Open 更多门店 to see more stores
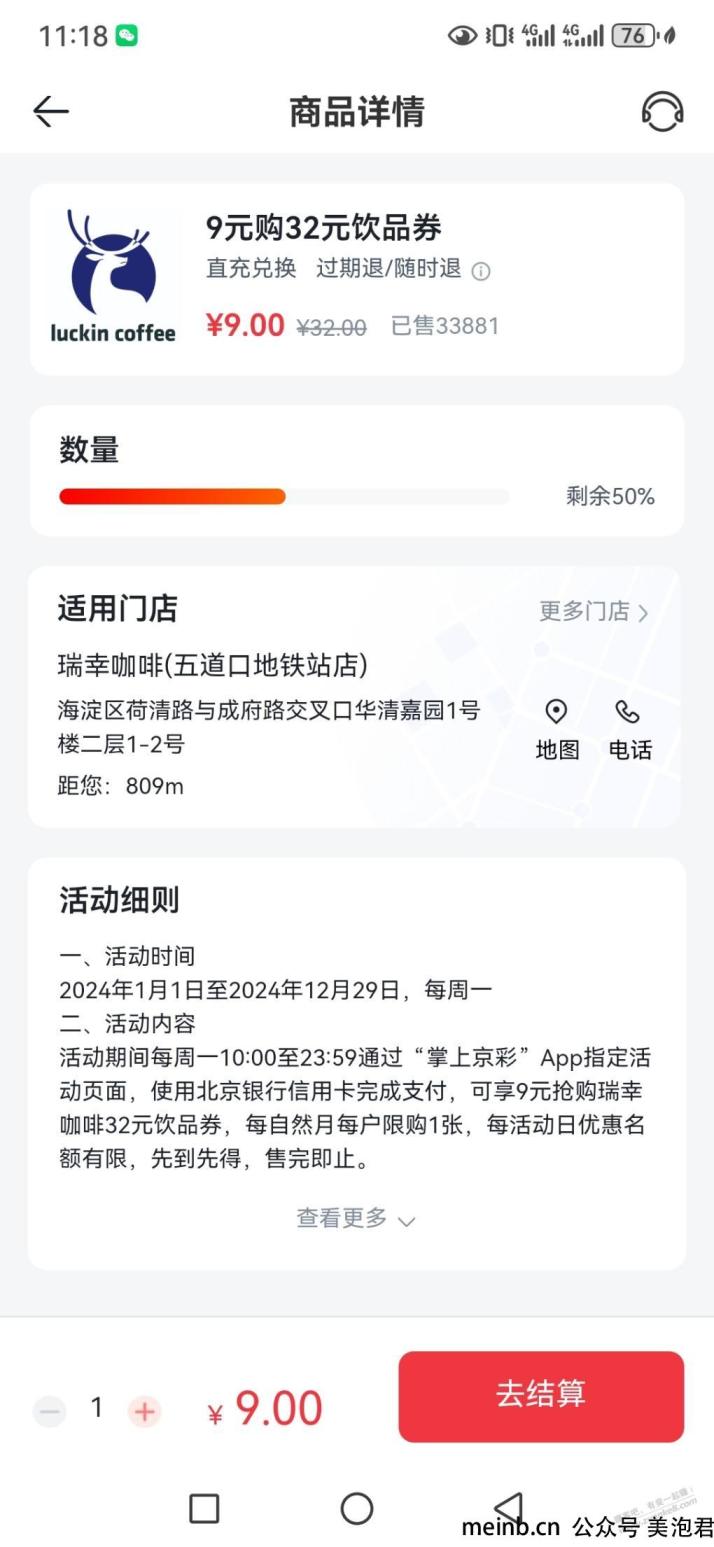Screen dimensions: 714x1547 click(594, 611)
